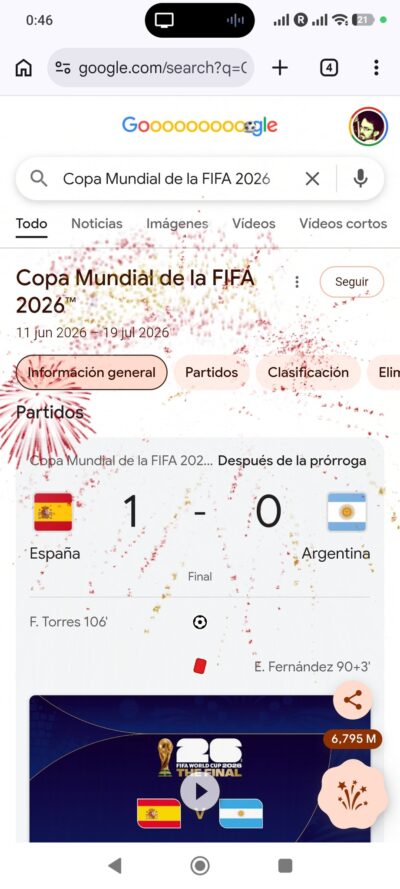The height and width of the screenshot is (889, 400).
Task: Tap the address bar with google.com URL
Action: click(x=151, y=68)
